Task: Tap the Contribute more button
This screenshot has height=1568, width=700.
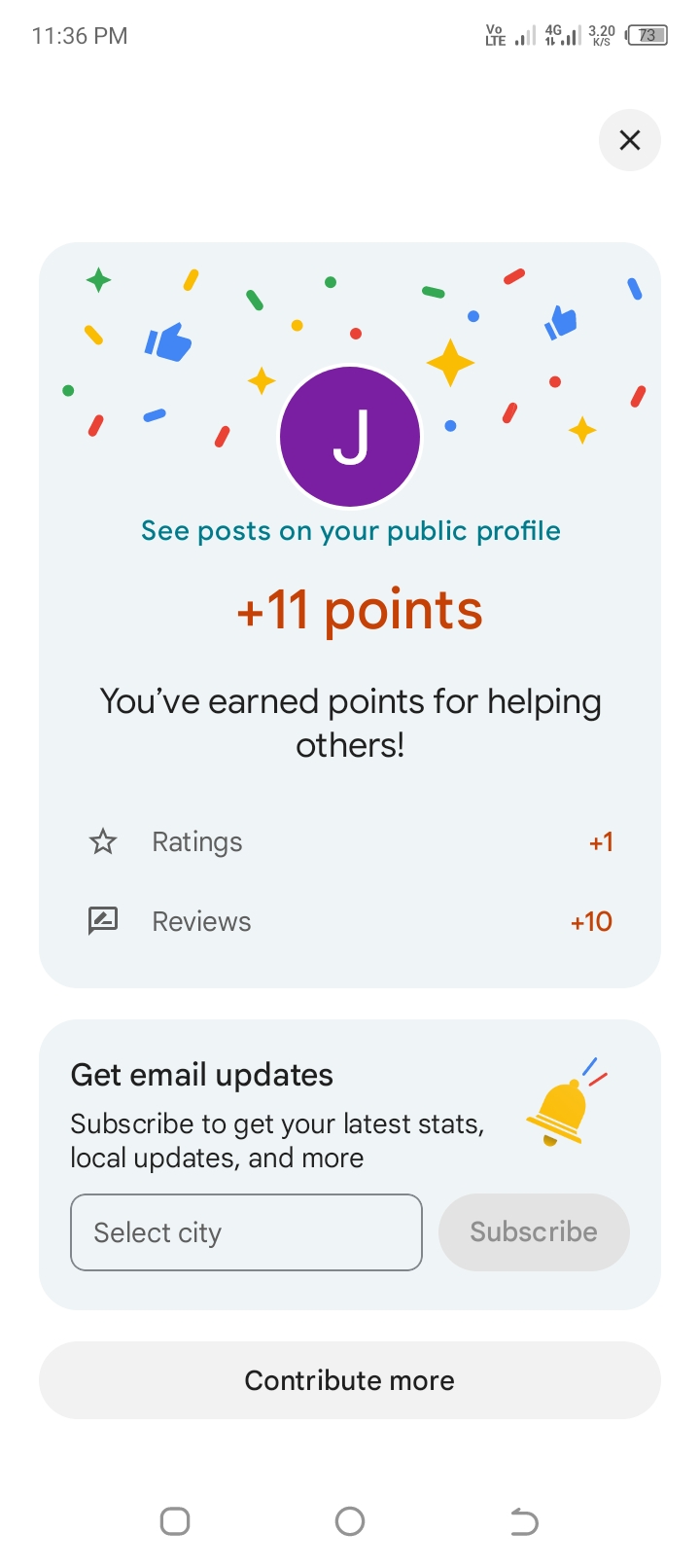Action: pos(350,1380)
